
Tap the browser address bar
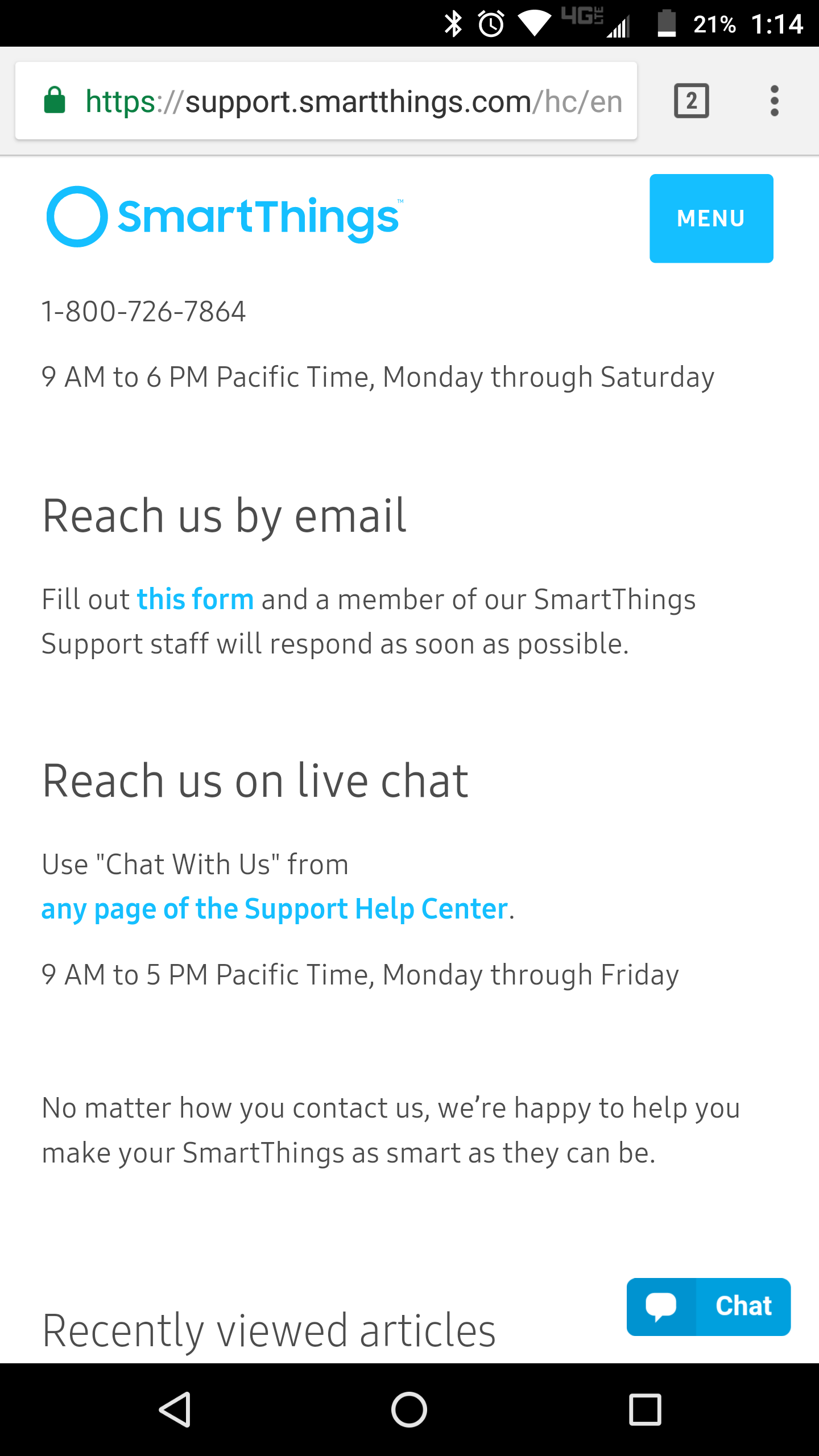353,101
